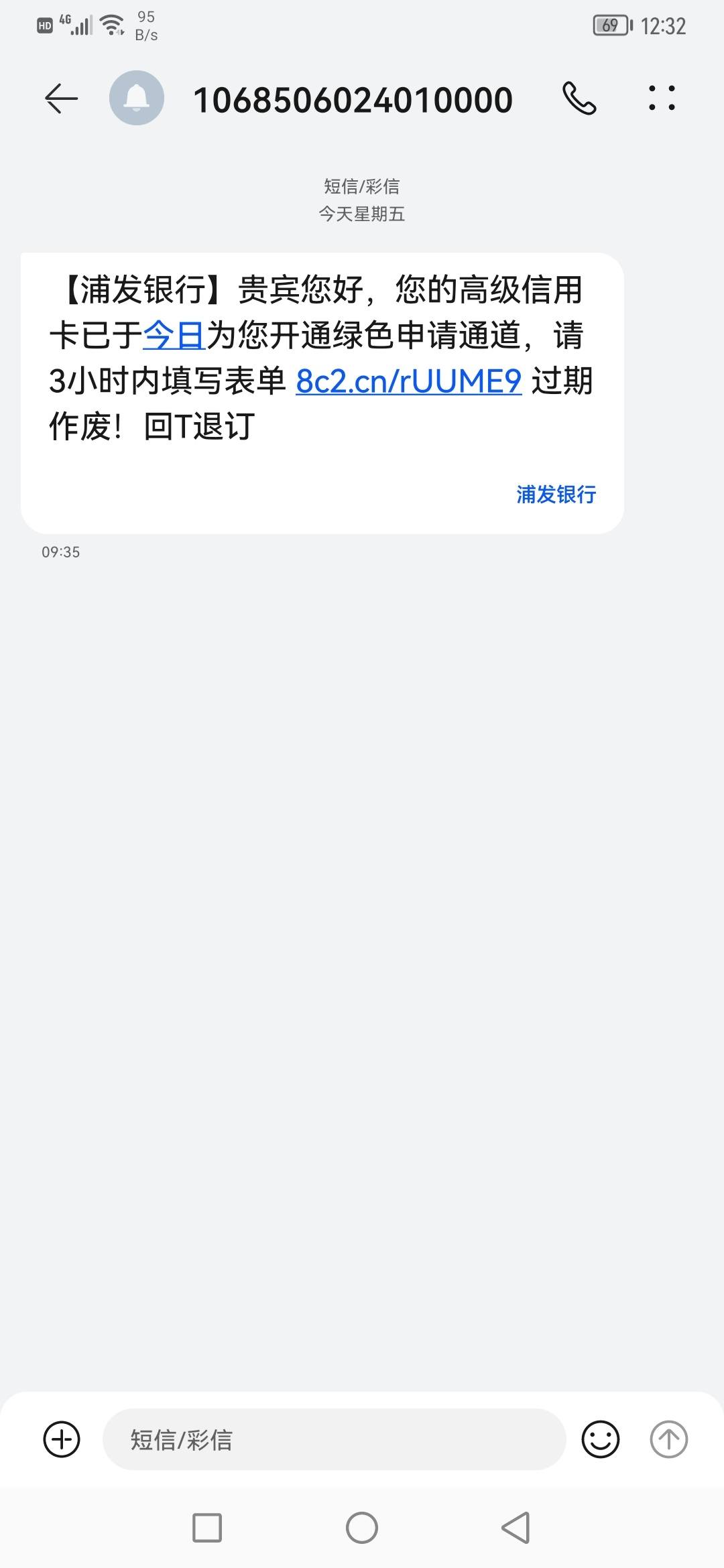This screenshot has width=724, height=1568.
Task: Tap the system home button
Action: (x=362, y=1528)
